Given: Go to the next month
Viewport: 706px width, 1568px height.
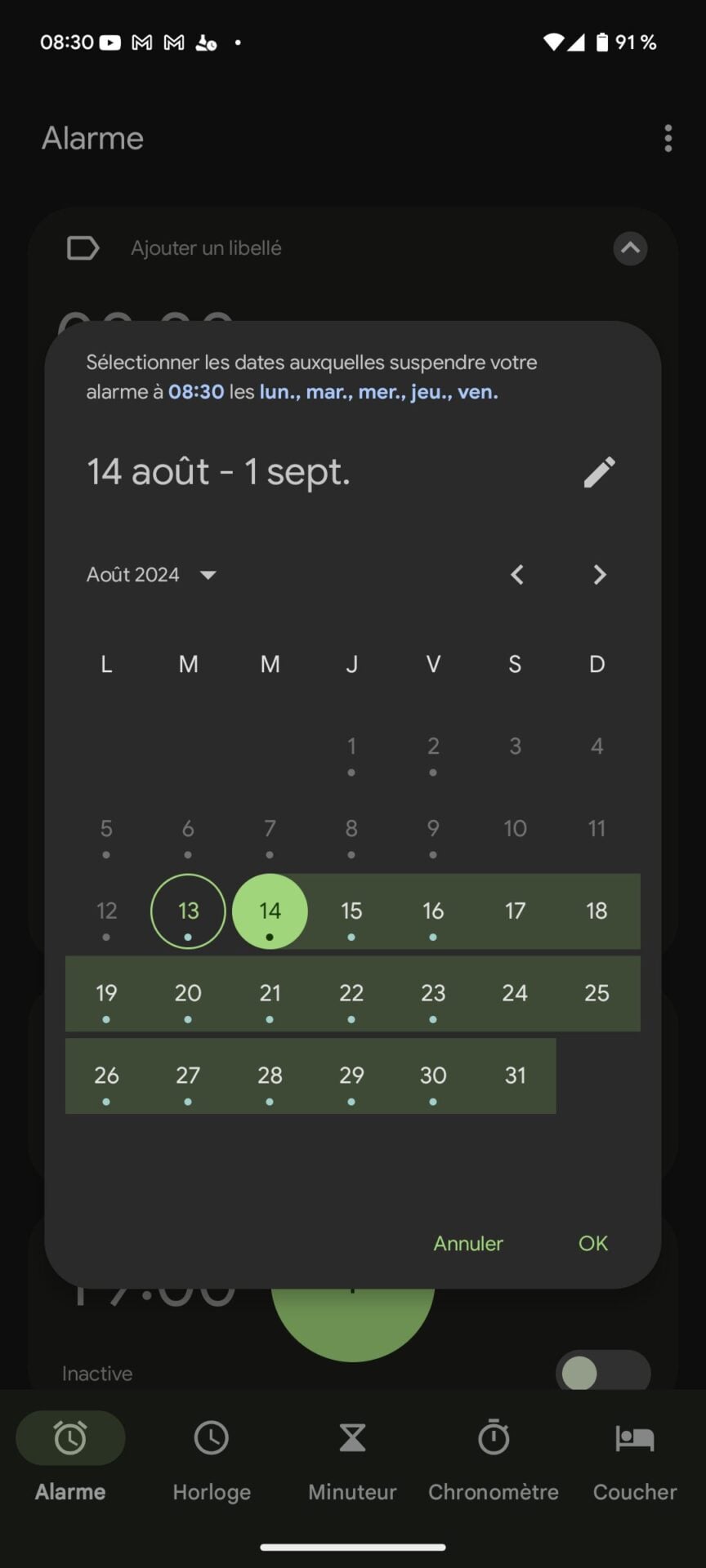Looking at the screenshot, I should click(x=599, y=575).
